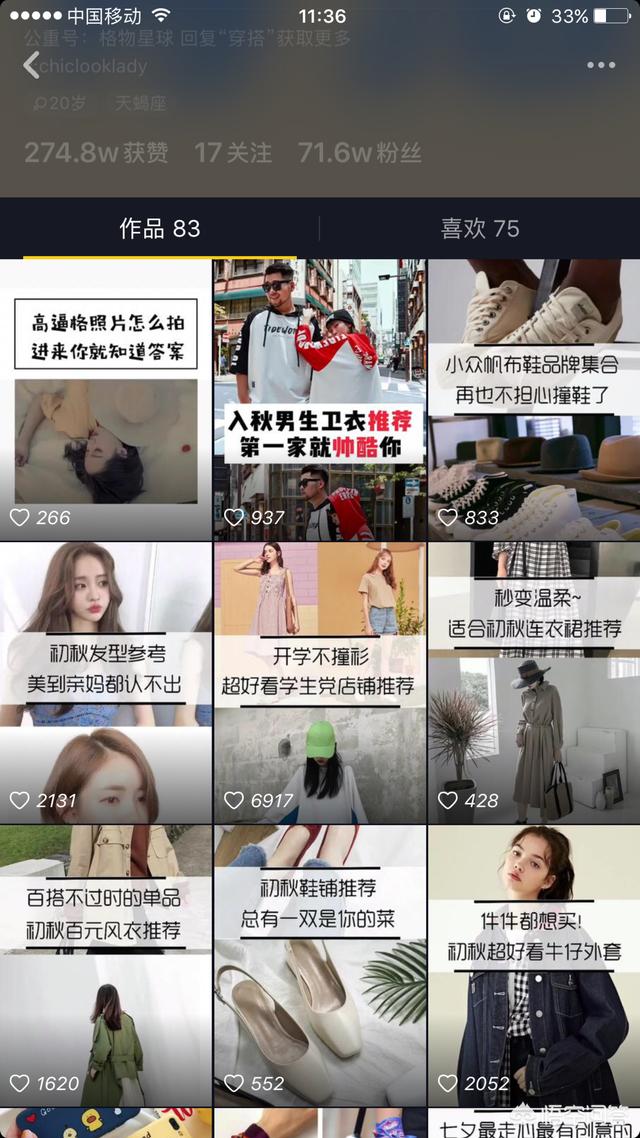Open the 初秋超好看牛仔外套 video
Viewport: 640px width, 1138px height.
pyautogui.click(x=533, y=965)
